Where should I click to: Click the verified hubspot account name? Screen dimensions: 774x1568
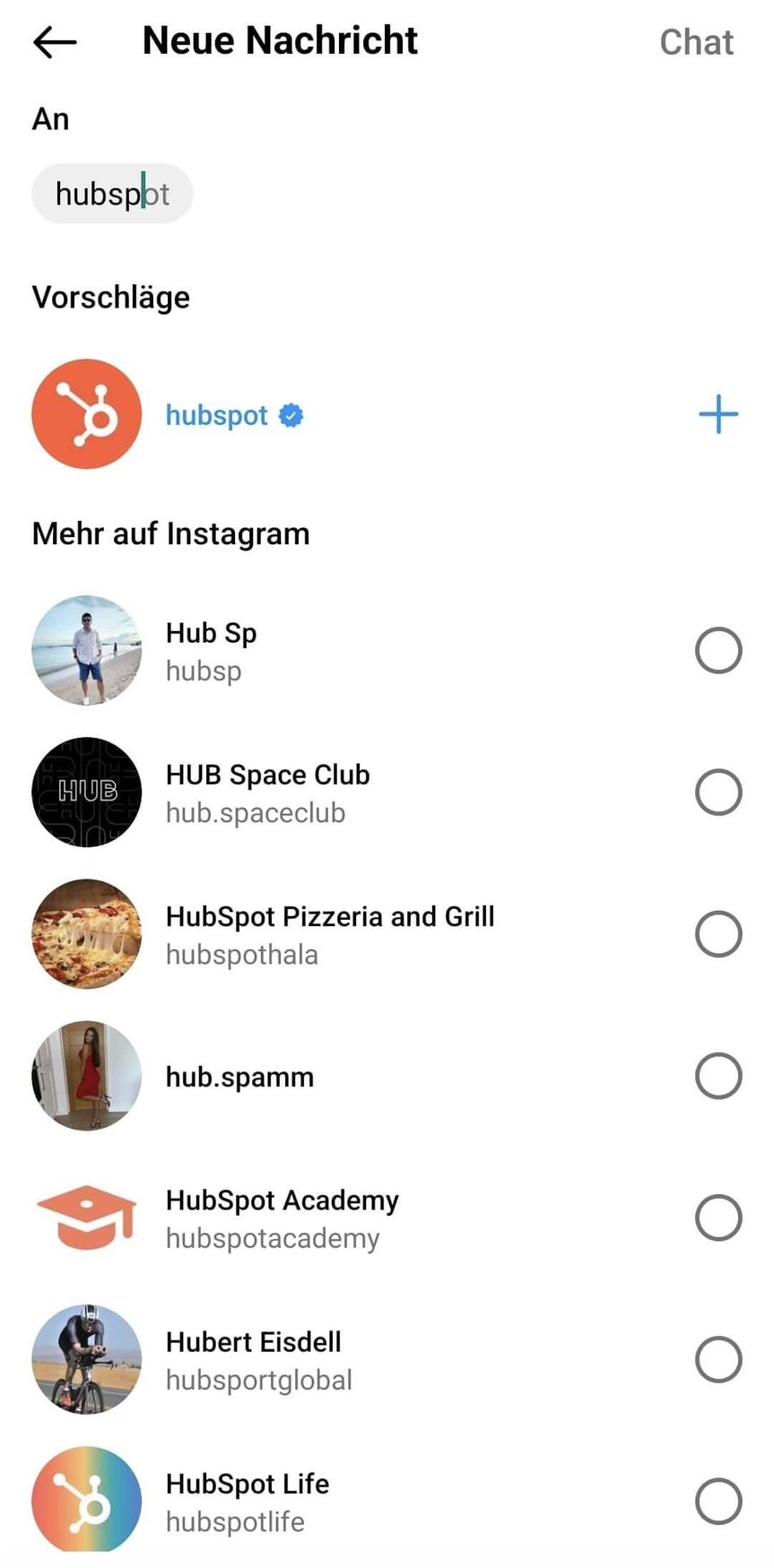tap(216, 414)
